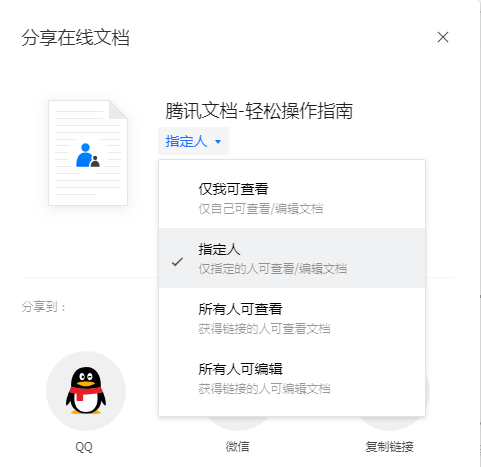
Task: Collapse the 指定人 permission dropdown
Action: (x=193, y=141)
